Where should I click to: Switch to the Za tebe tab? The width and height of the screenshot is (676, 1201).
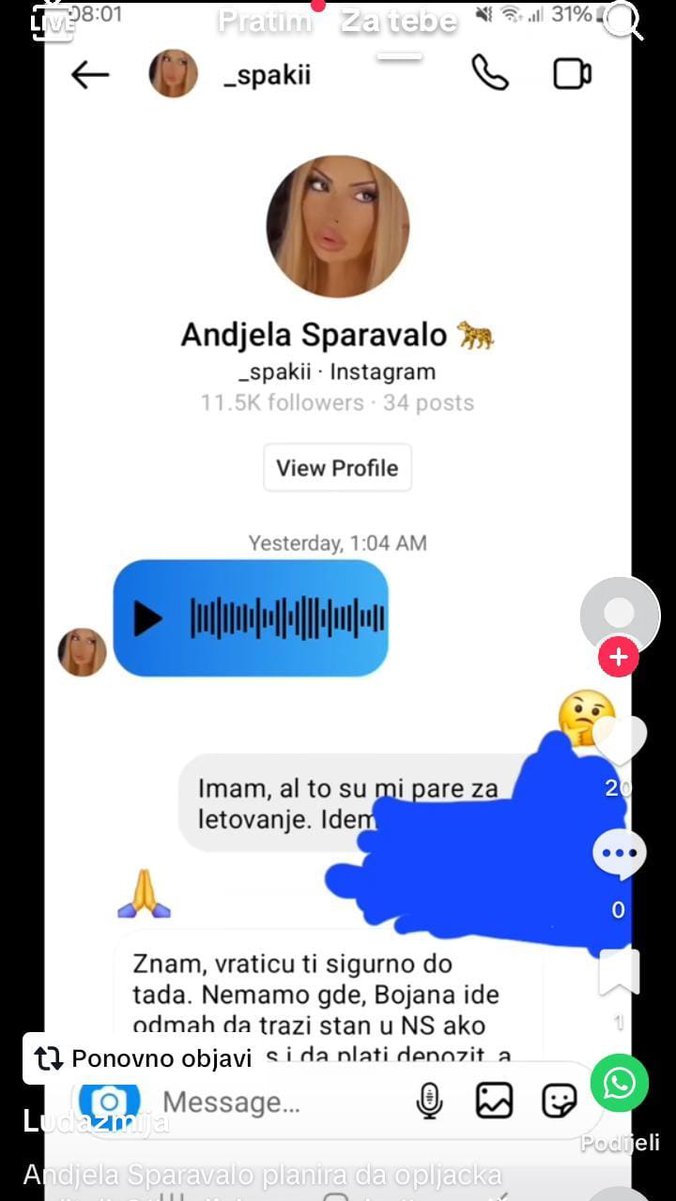(398, 22)
